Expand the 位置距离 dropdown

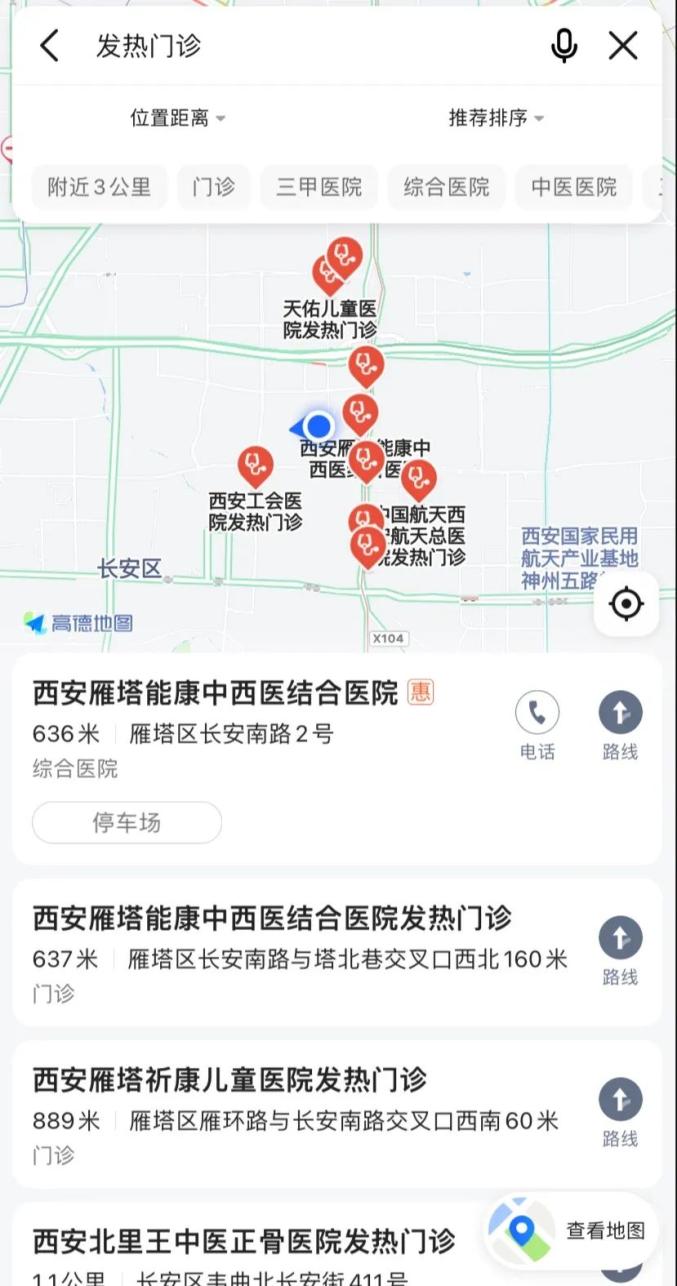pyautogui.click(x=177, y=118)
